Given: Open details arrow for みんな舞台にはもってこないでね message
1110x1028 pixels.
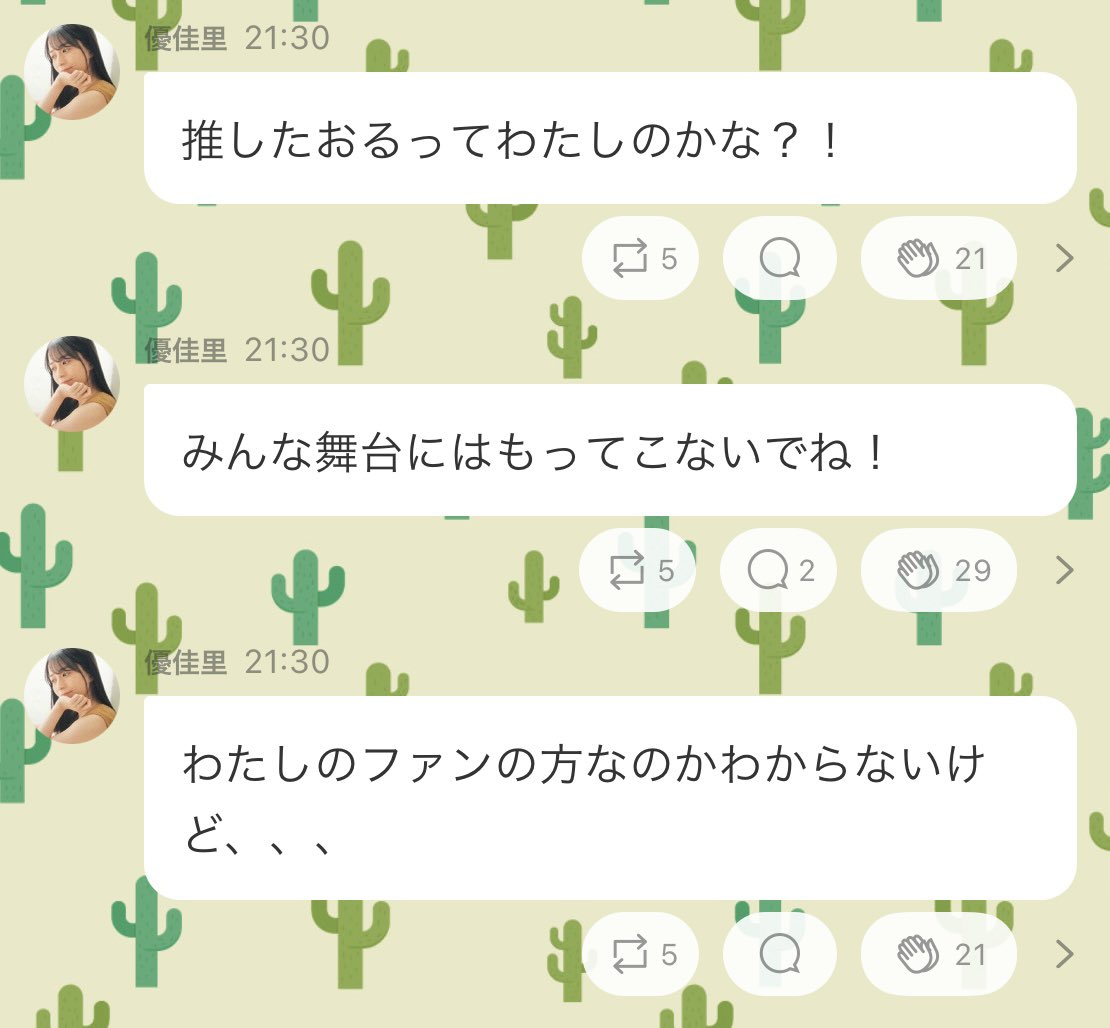Looking at the screenshot, I should [x=1064, y=570].
